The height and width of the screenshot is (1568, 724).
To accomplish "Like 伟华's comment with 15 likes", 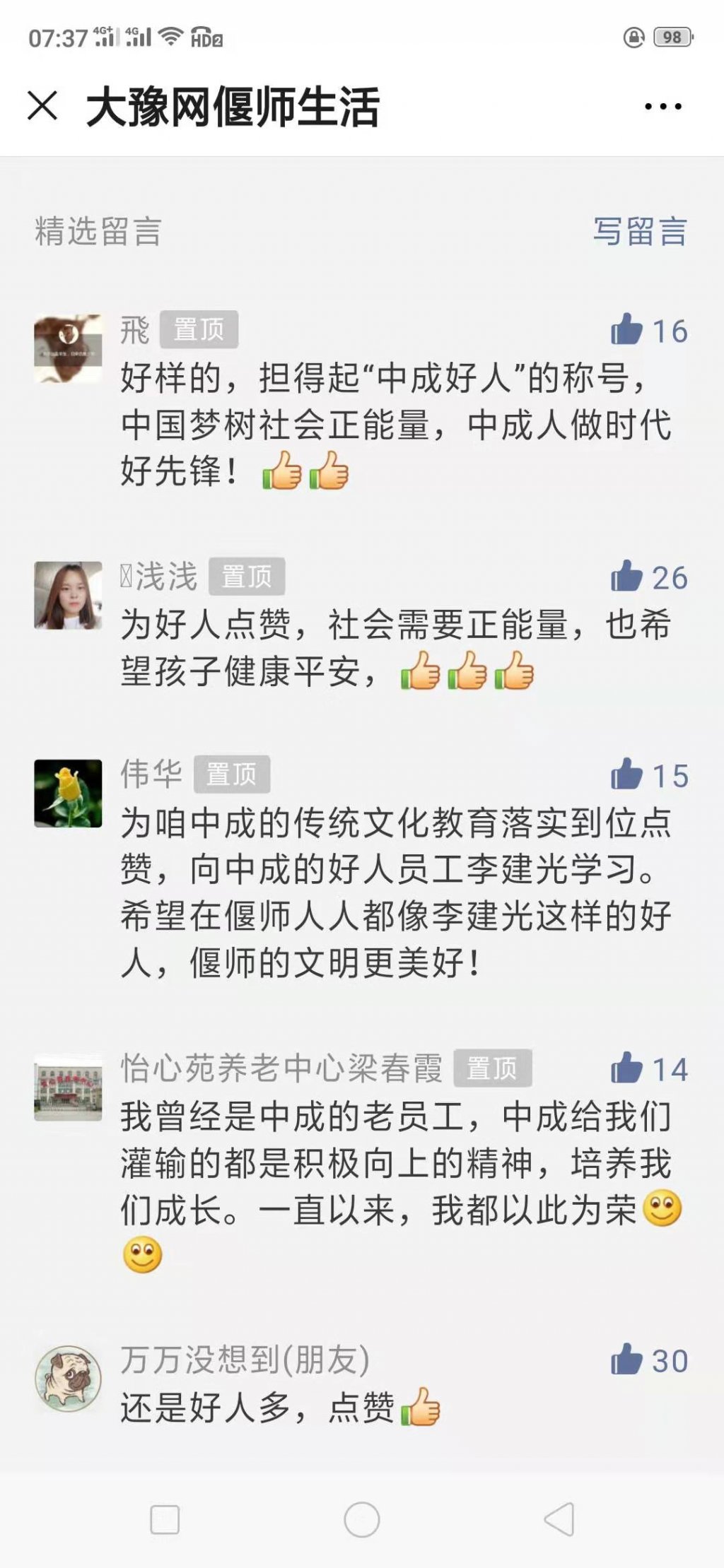I will (x=627, y=774).
